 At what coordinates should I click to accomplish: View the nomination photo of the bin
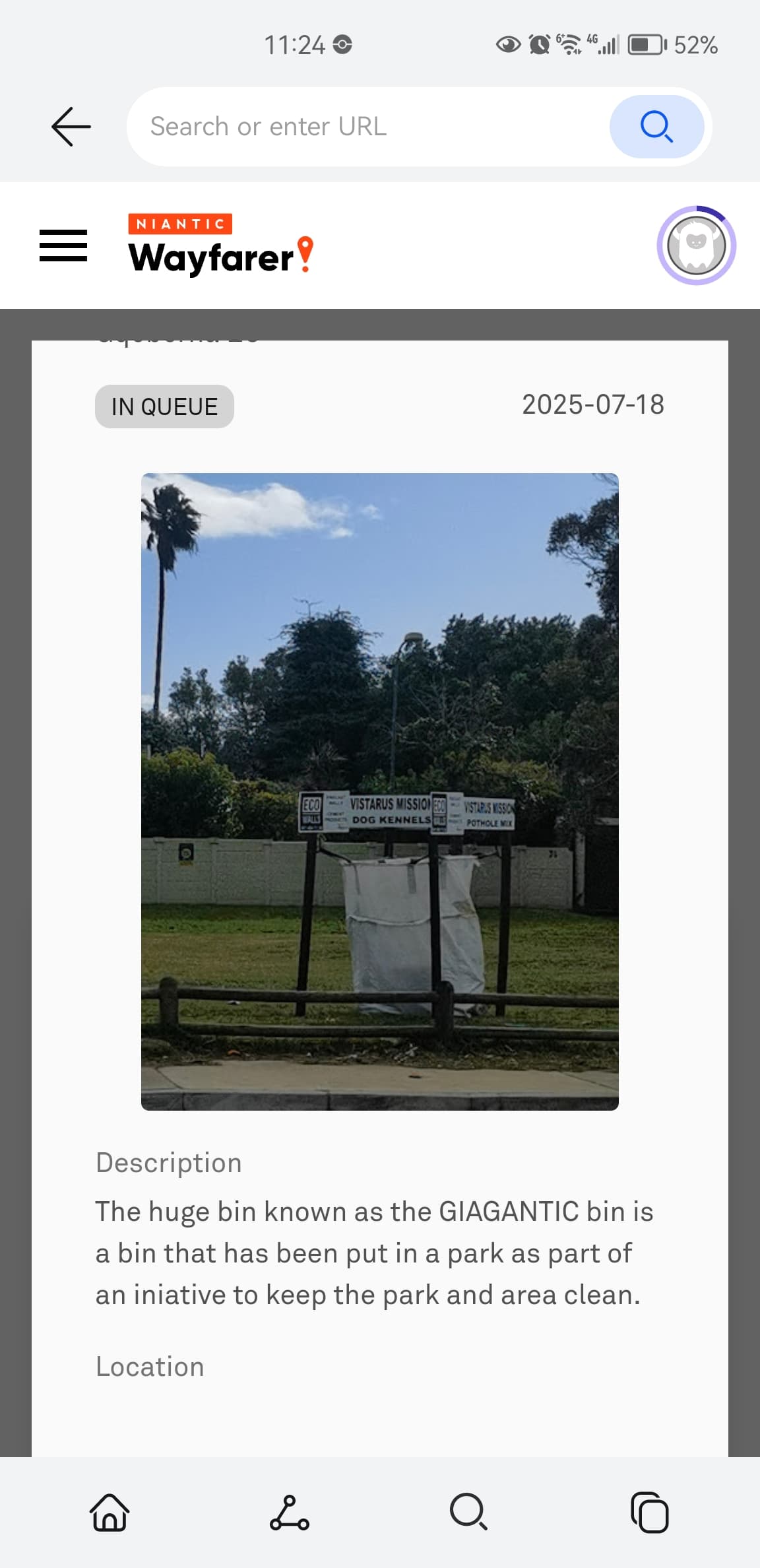pos(380,792)
